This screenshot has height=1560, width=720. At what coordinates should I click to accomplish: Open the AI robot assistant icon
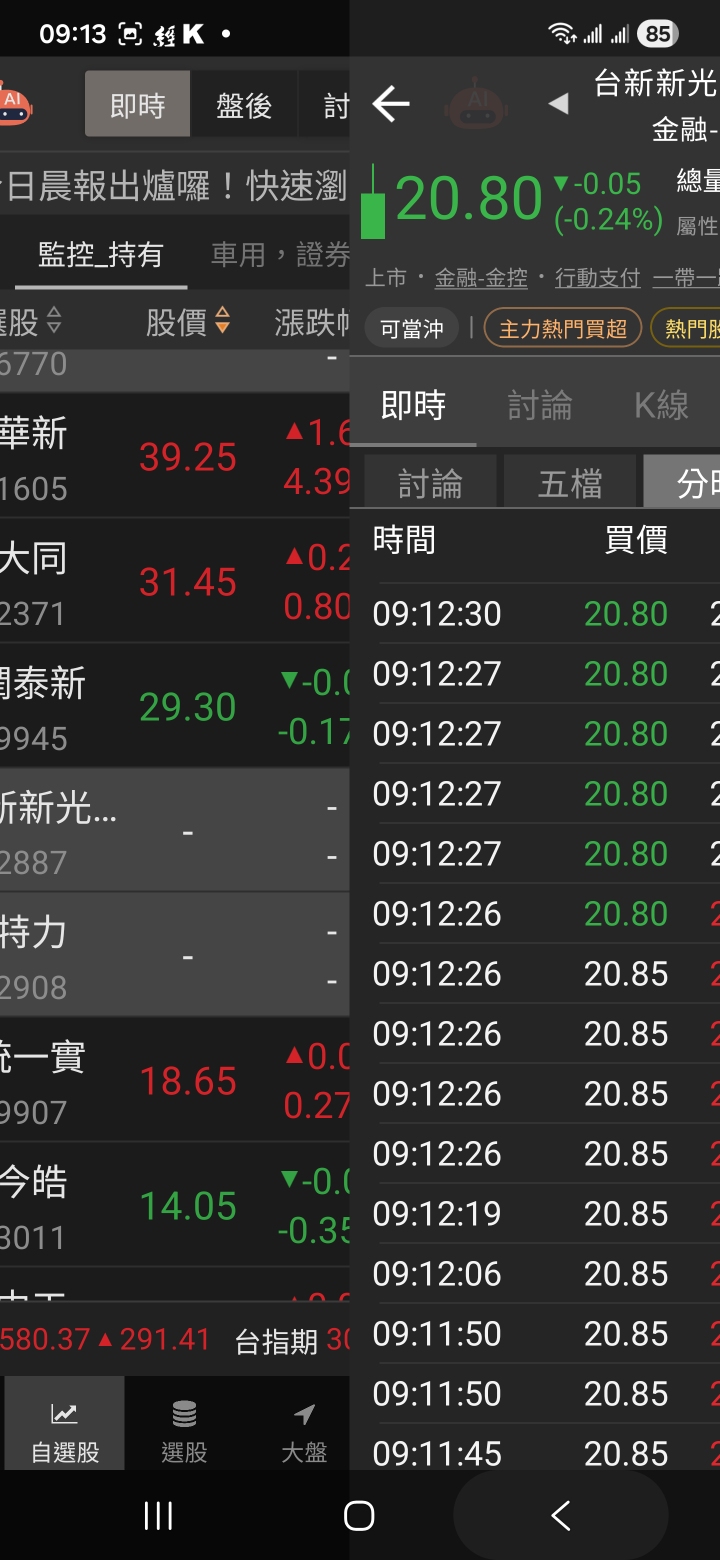14,103
